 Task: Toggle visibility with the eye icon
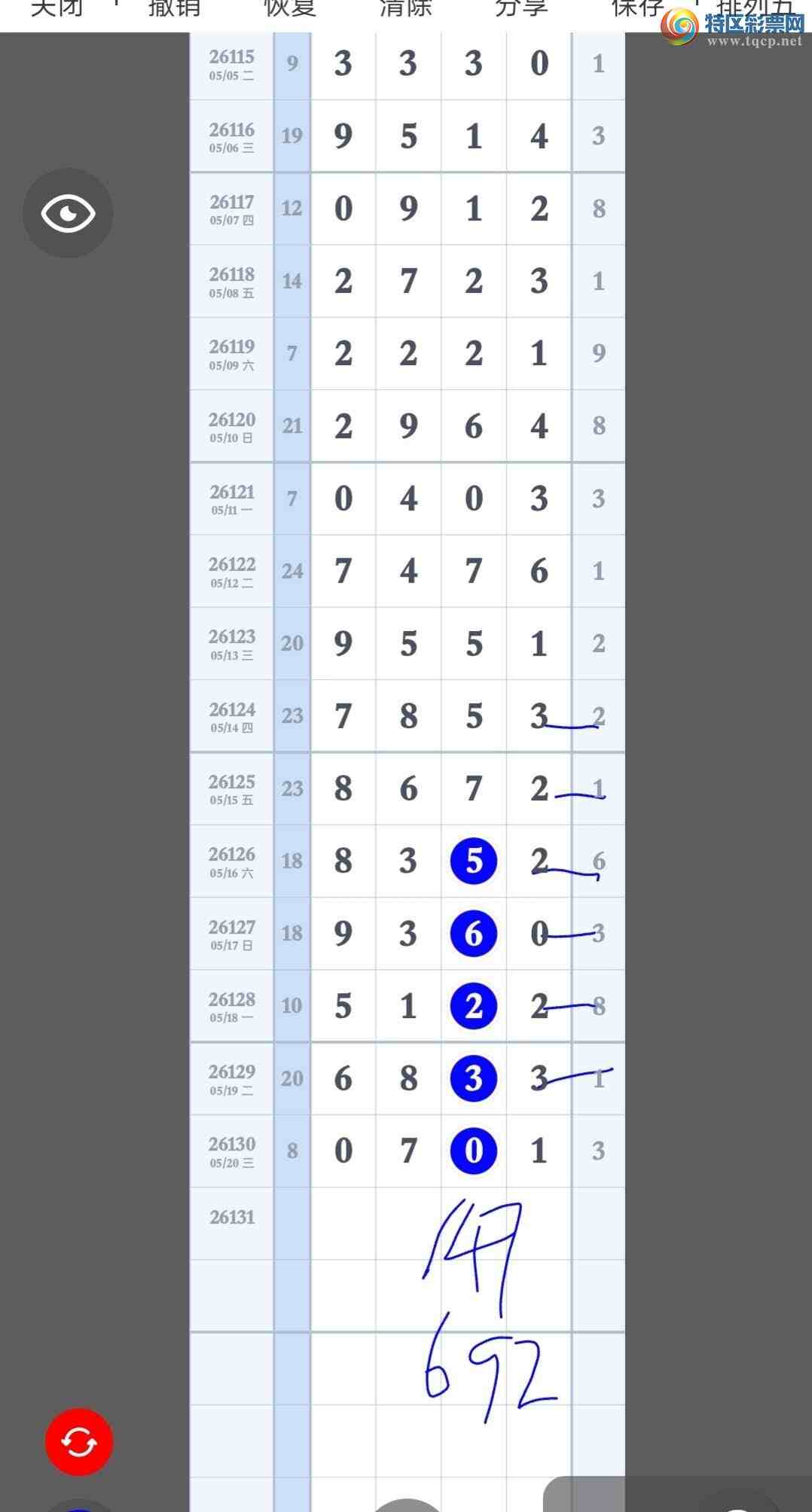click(x=68, y=213)
